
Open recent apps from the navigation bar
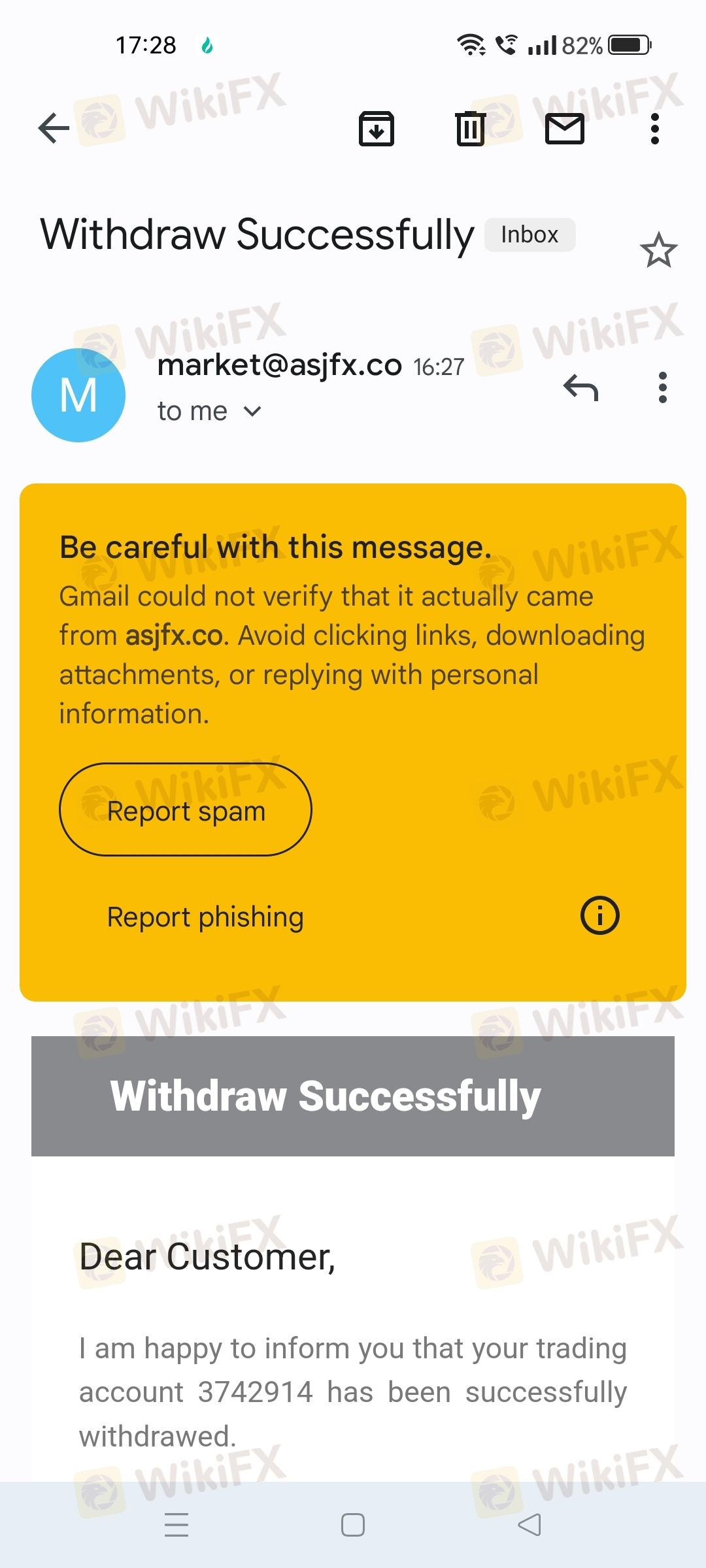176,1525
